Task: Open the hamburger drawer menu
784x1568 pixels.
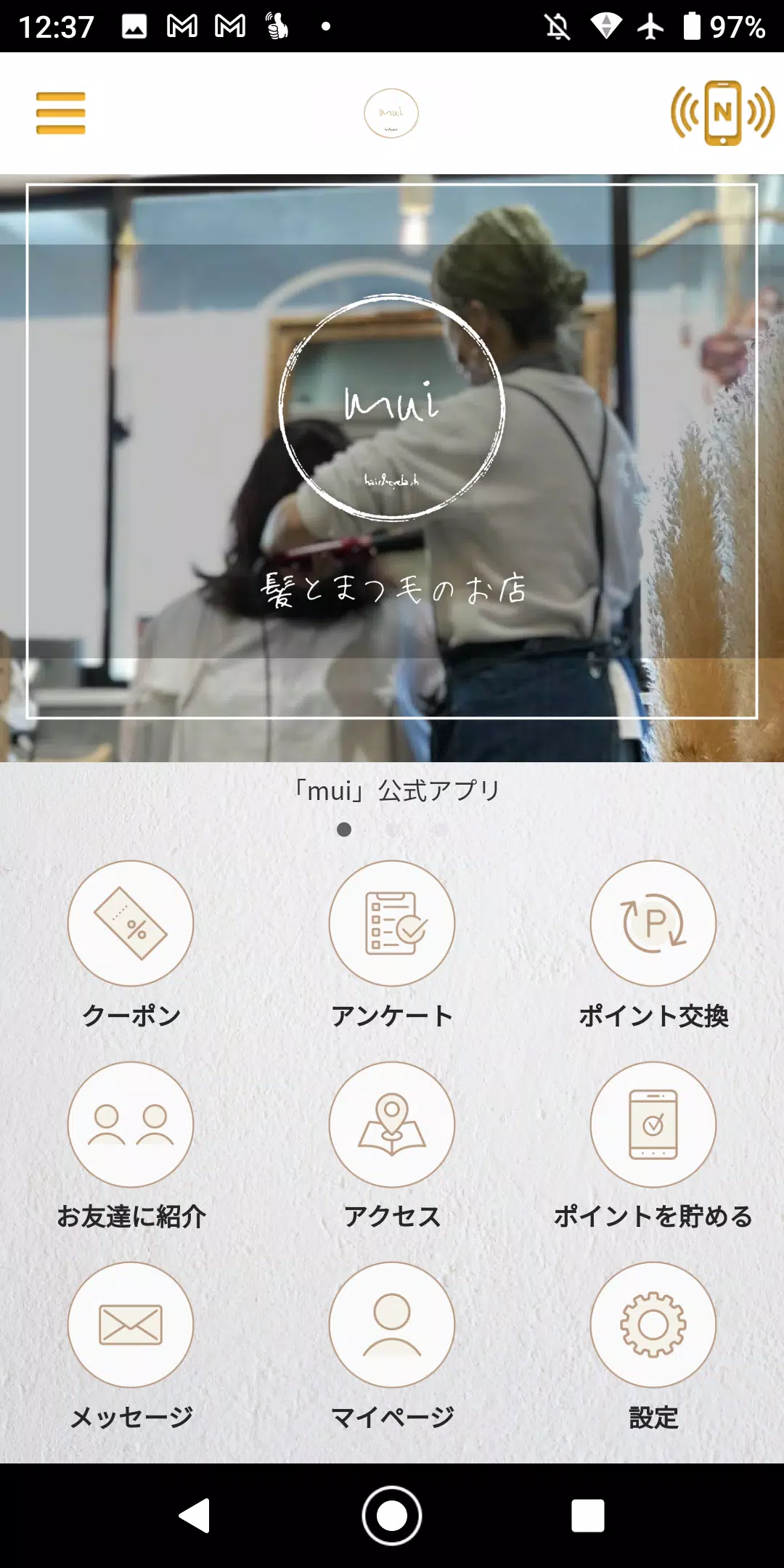Action: [61, 113]
